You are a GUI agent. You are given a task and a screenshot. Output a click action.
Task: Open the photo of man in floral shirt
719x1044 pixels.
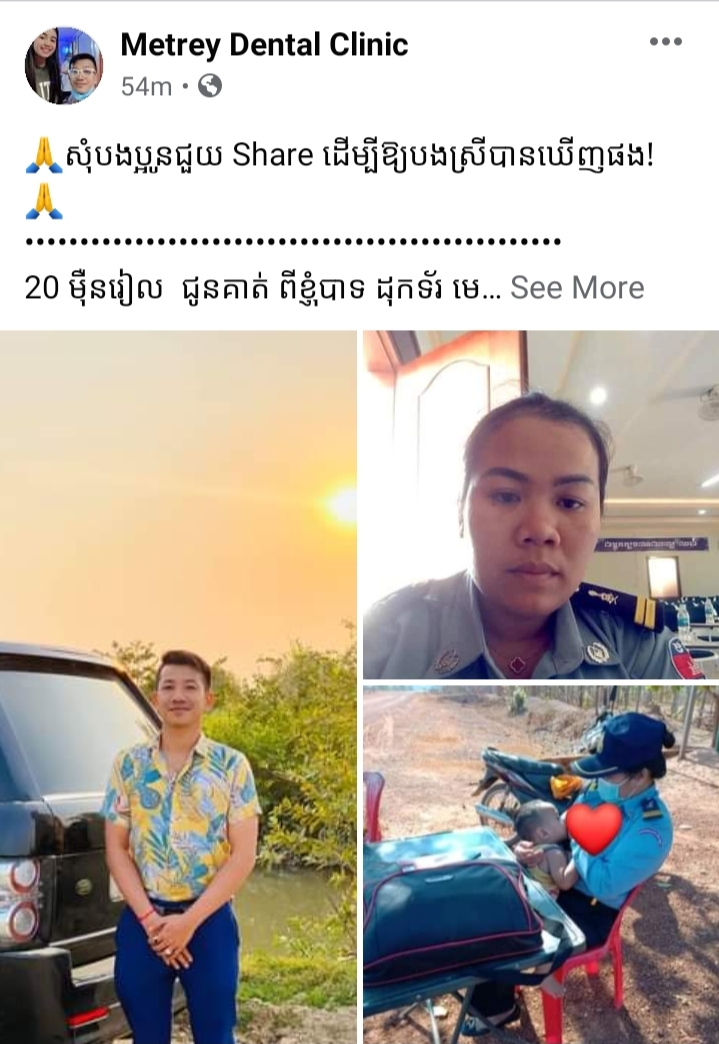(178, 687)
